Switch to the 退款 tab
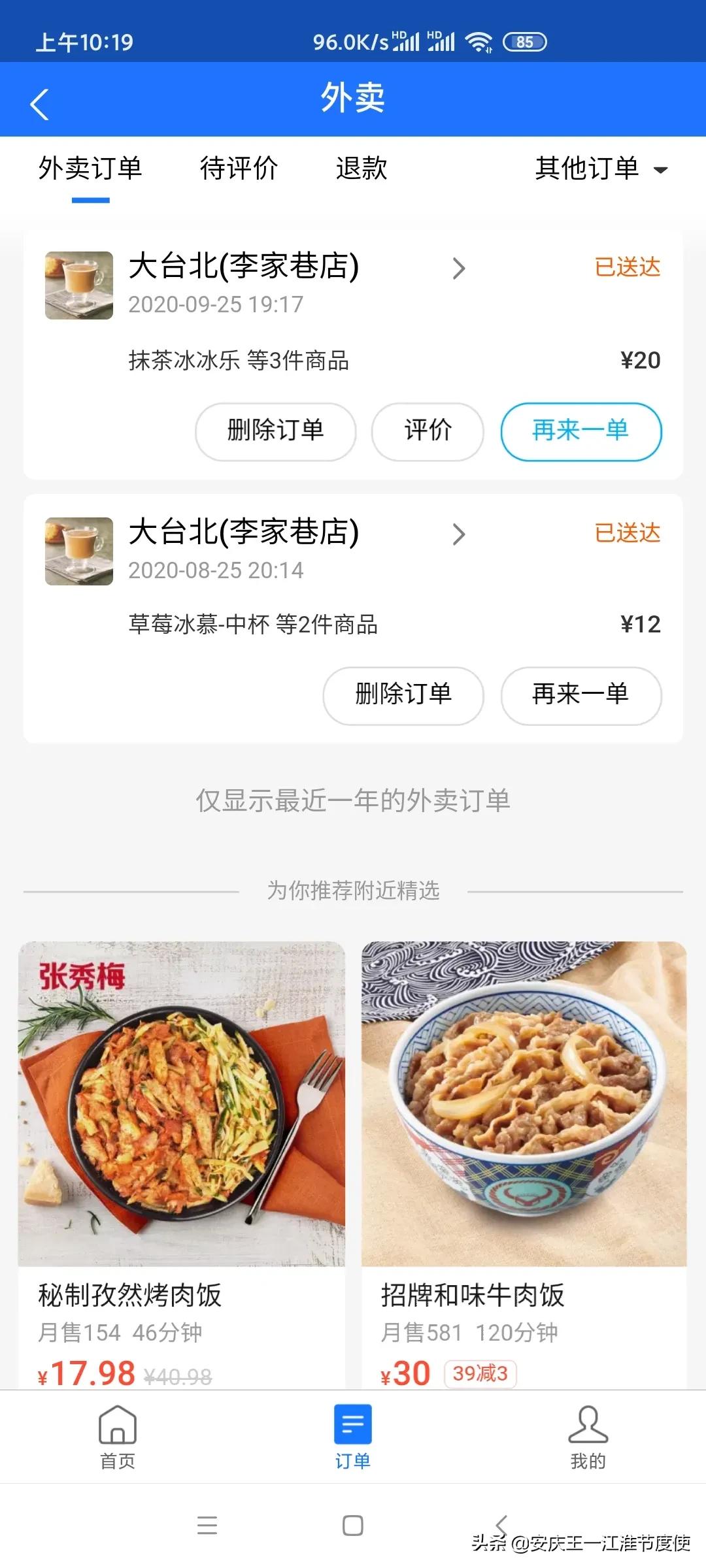Viewport: 706px width, 1568px height. point(361,169)
